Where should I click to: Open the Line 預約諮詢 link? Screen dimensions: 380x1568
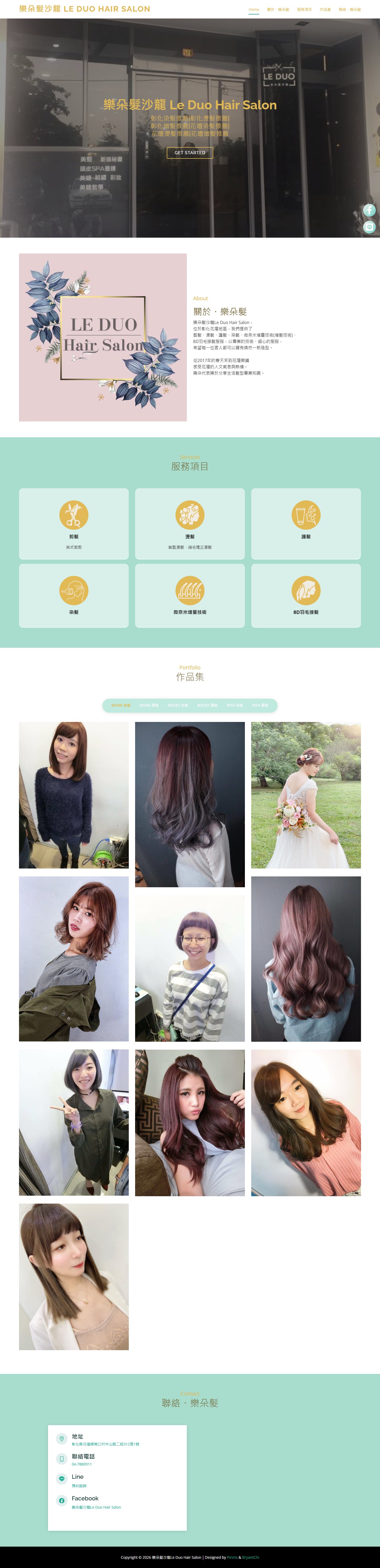click(79, 1486)
